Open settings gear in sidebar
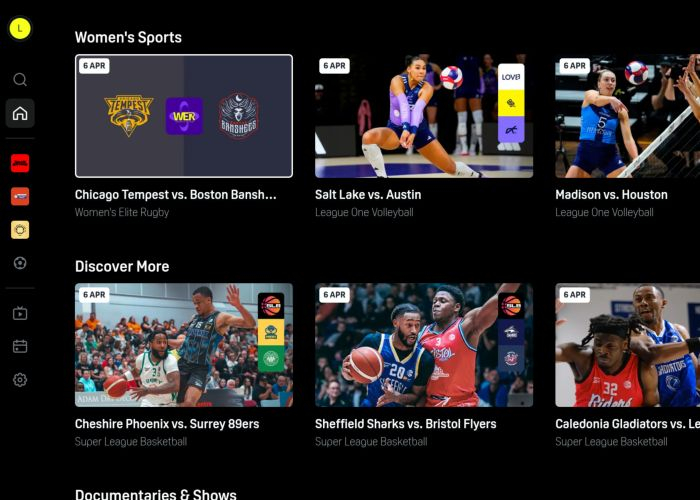700x500 pixels. click(20, 380)
